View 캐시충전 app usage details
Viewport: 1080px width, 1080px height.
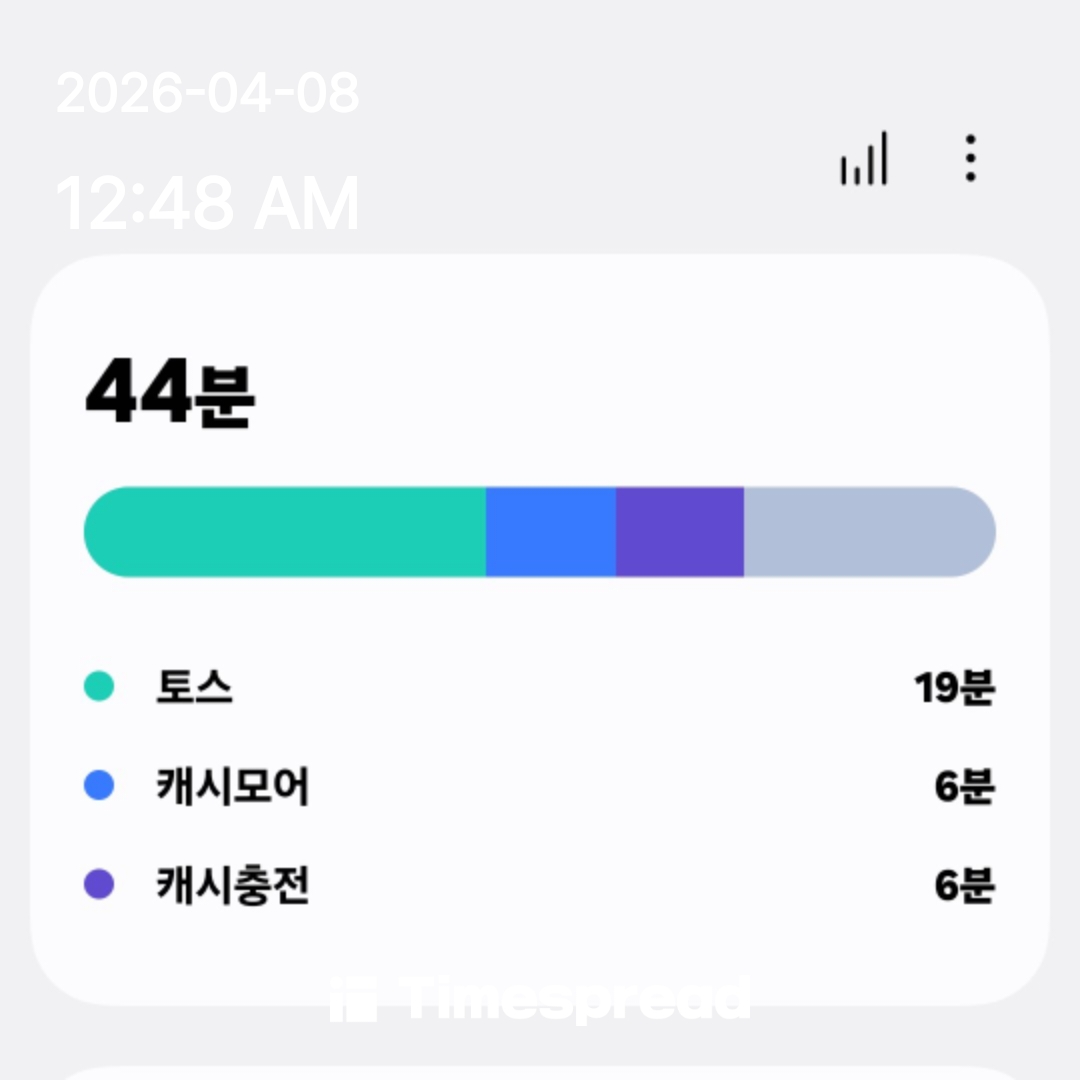pos(539,886)
